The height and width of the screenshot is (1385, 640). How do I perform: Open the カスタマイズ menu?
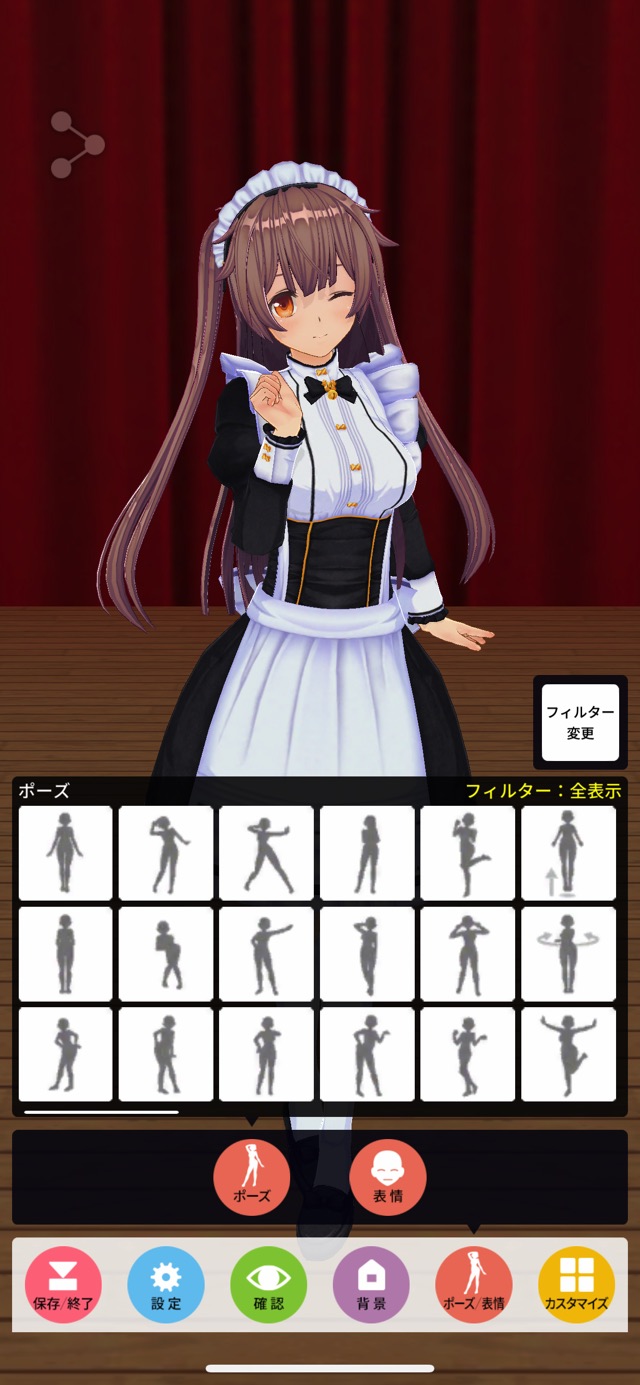pyautogui.click(x=576, y=1285)
